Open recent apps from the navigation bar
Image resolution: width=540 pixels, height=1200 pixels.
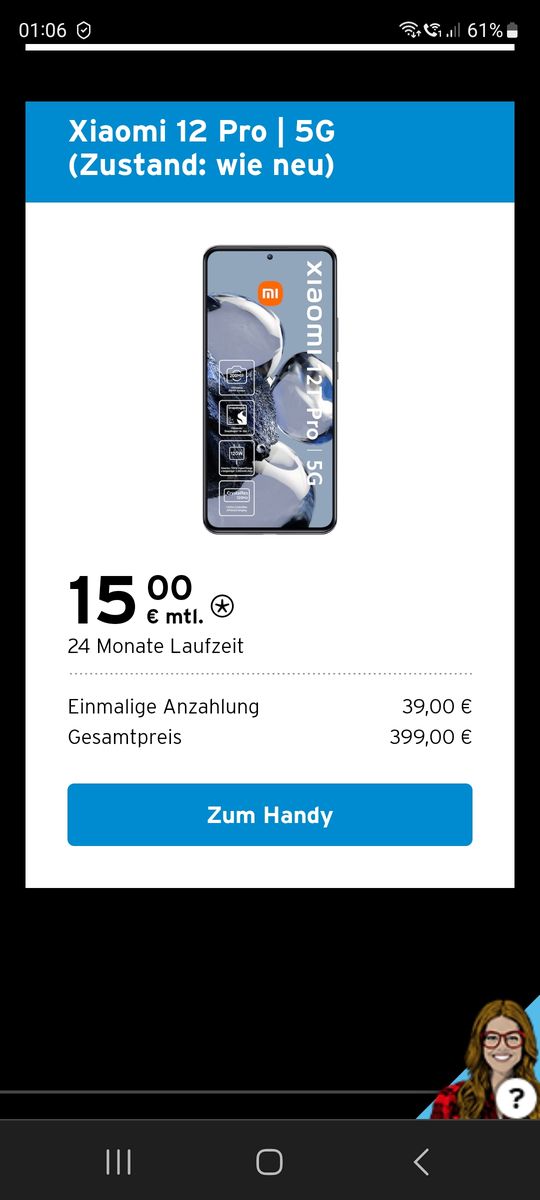tap(119, 1161)
